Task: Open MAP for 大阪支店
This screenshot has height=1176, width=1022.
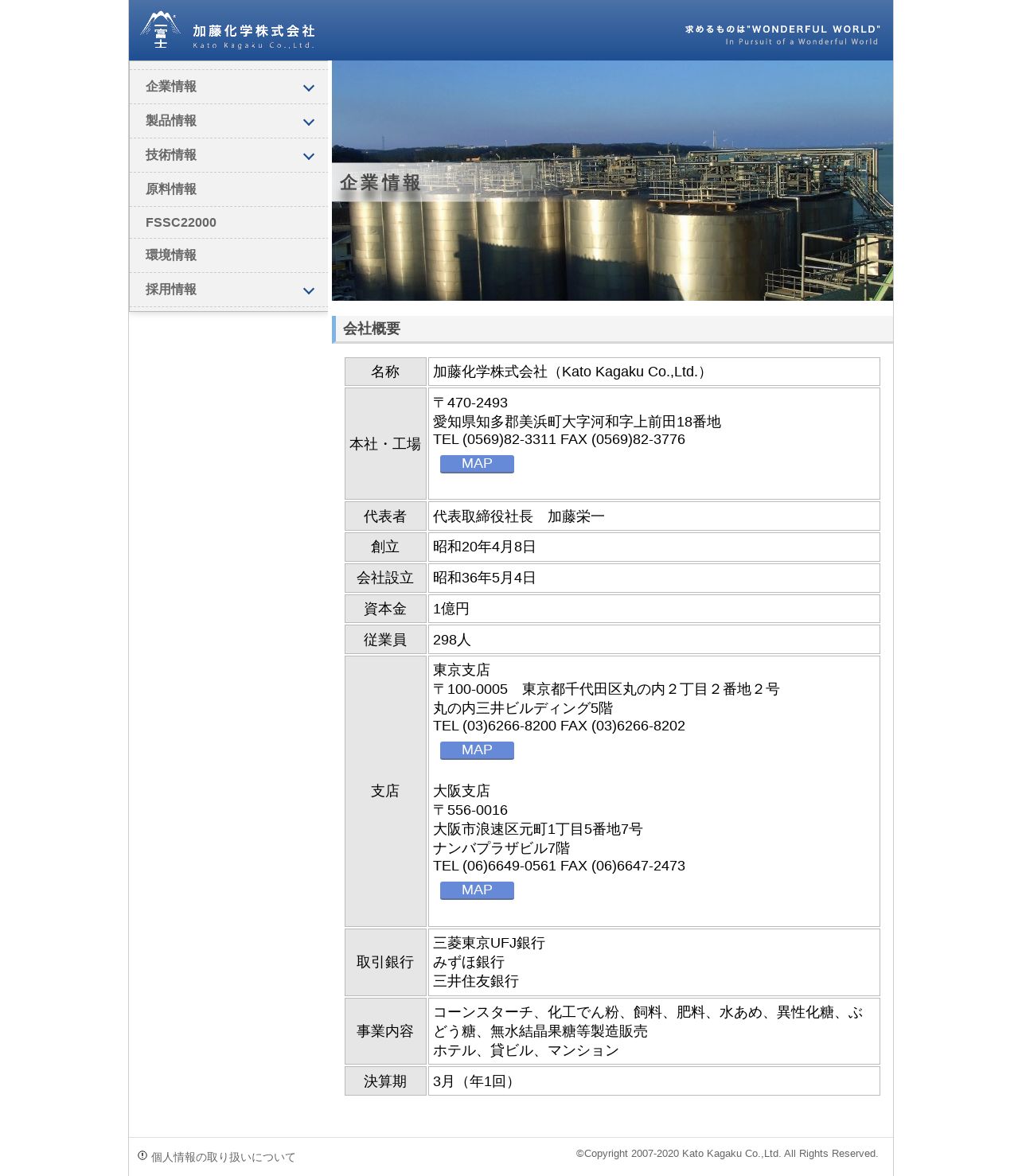Action: tap(477, 890)
